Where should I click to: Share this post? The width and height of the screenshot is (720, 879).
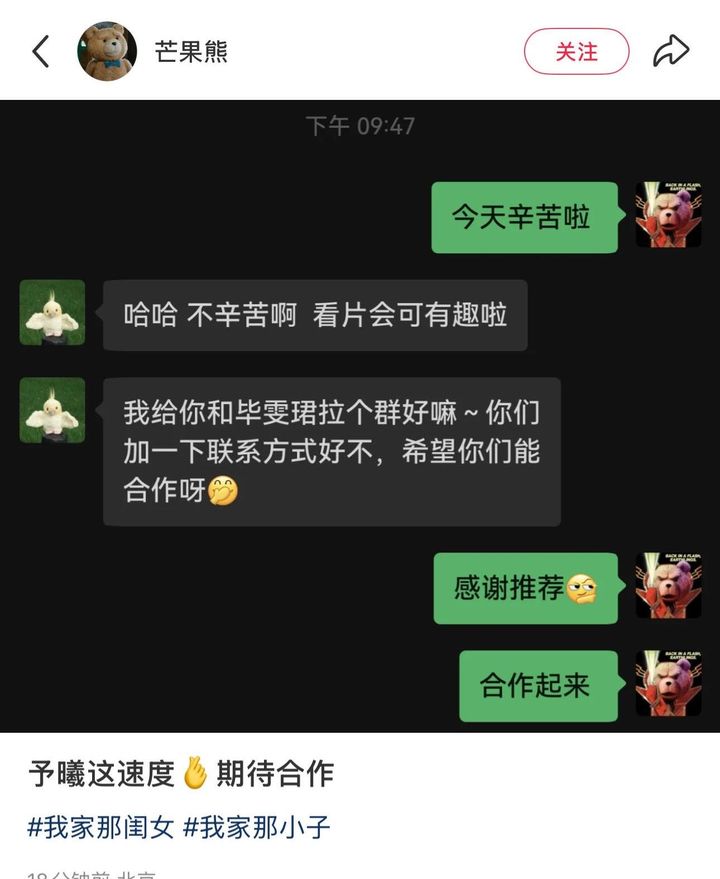[671, 51]
